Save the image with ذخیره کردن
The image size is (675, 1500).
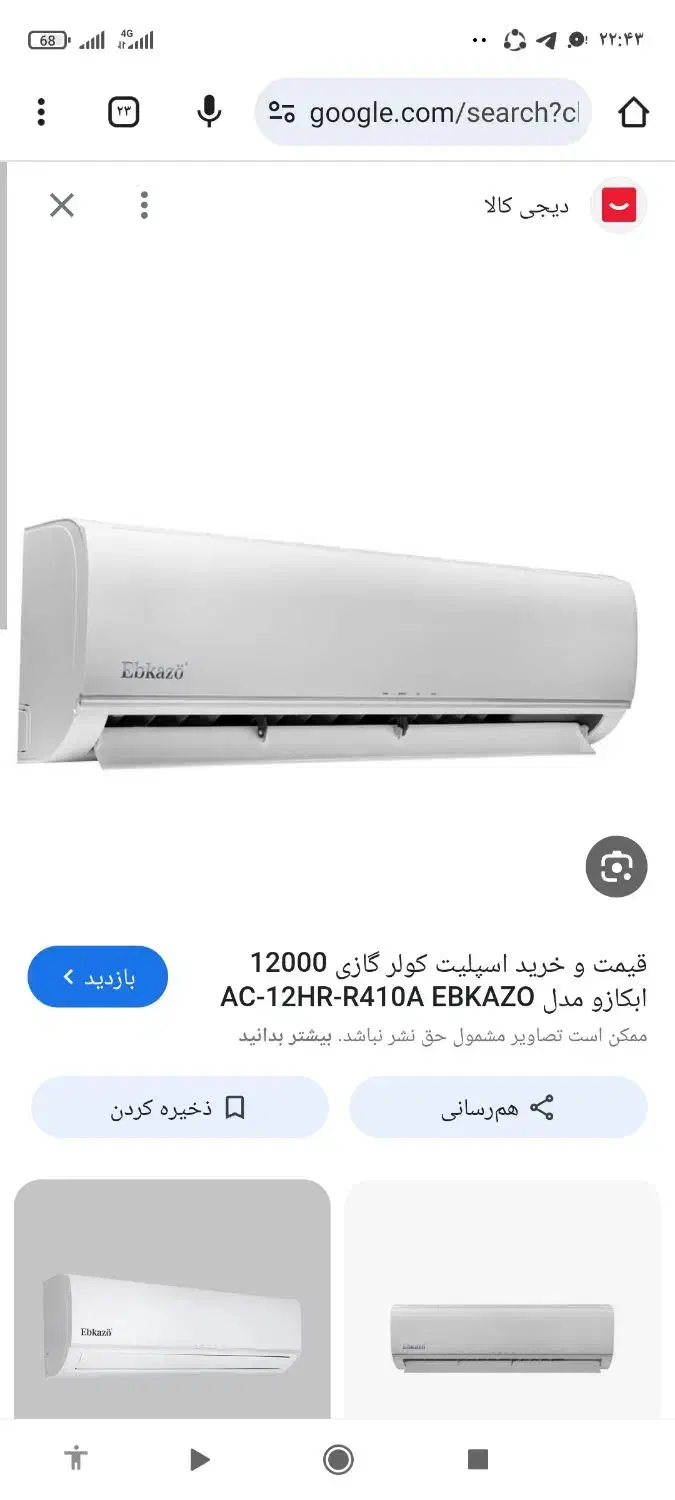click(x=180, y=1108)
